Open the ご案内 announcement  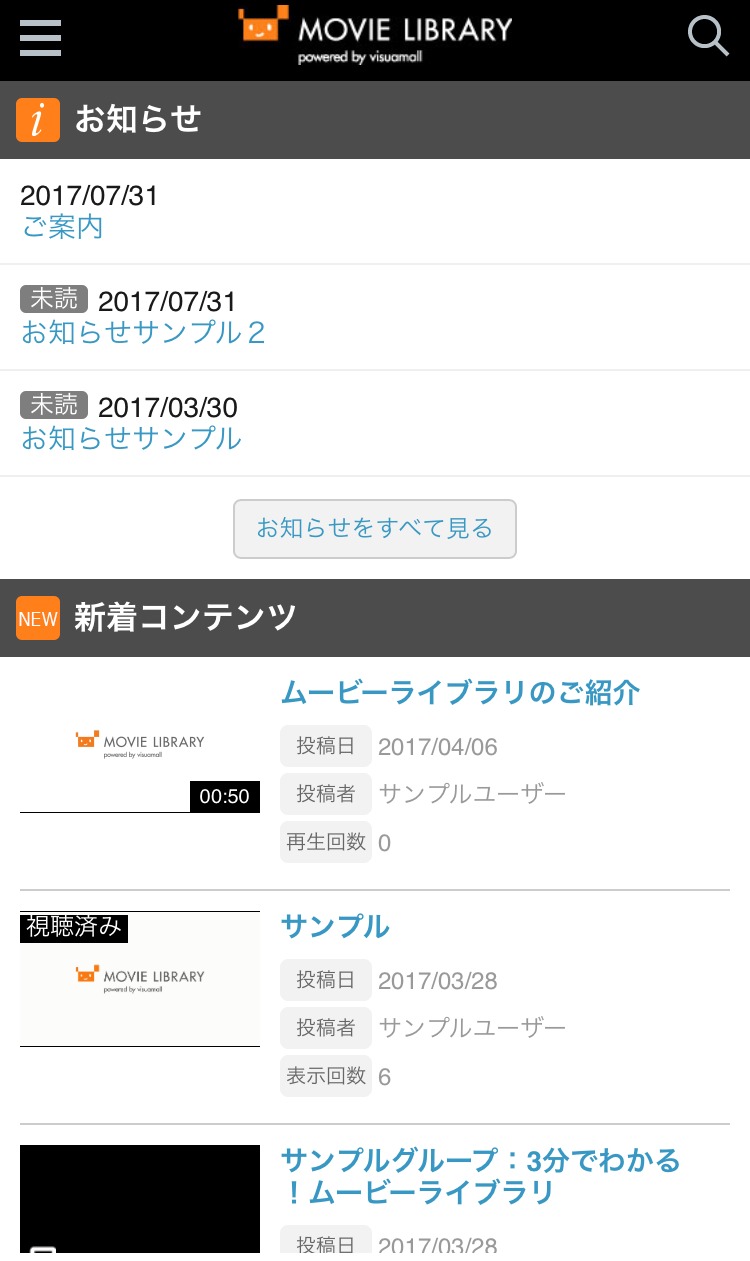(x=62, y=227)
